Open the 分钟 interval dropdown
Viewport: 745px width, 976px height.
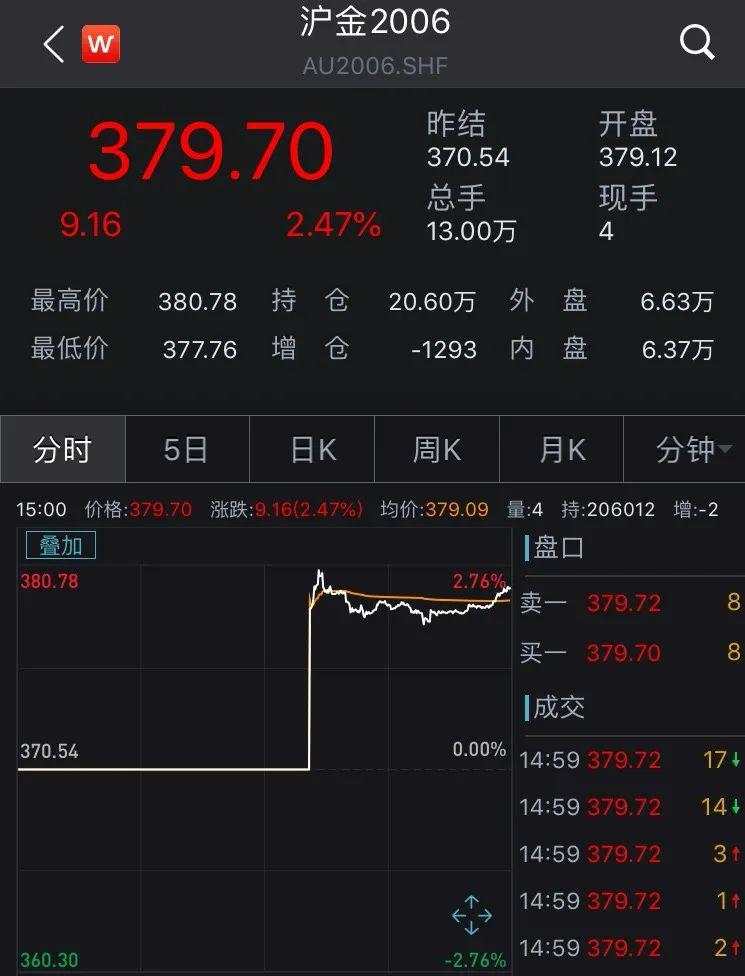684,450
